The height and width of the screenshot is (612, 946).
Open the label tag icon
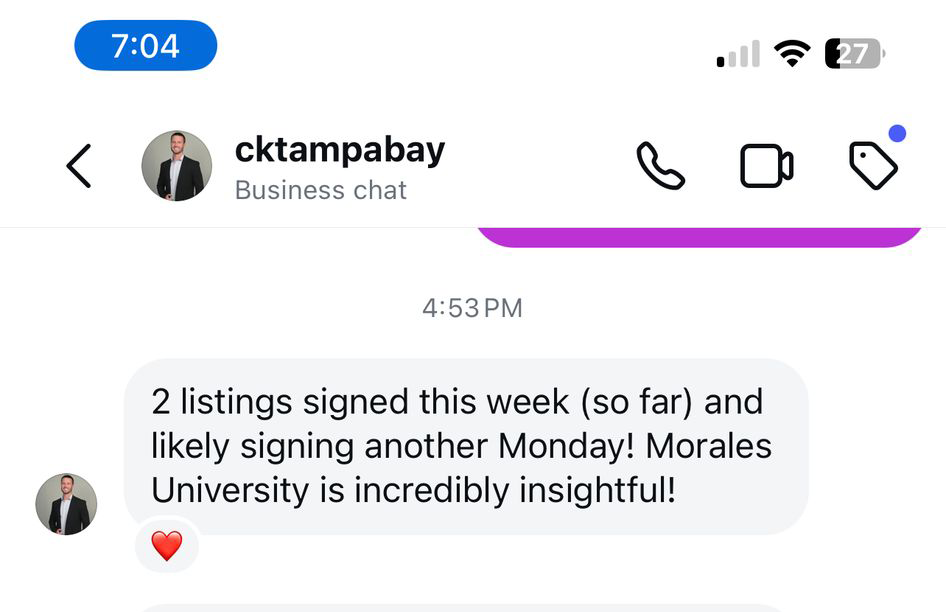873,166
